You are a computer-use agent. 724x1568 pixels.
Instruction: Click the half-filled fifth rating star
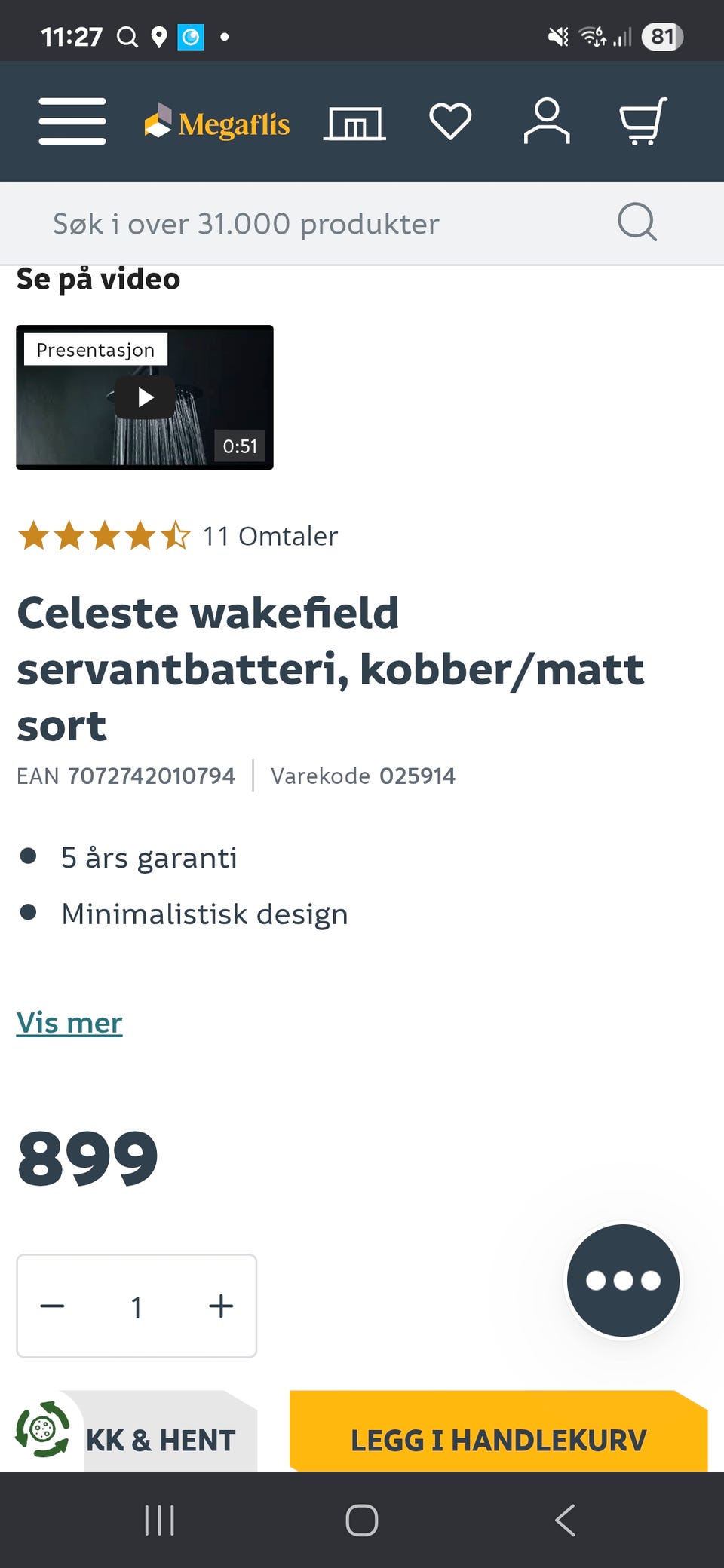point(176,536)
